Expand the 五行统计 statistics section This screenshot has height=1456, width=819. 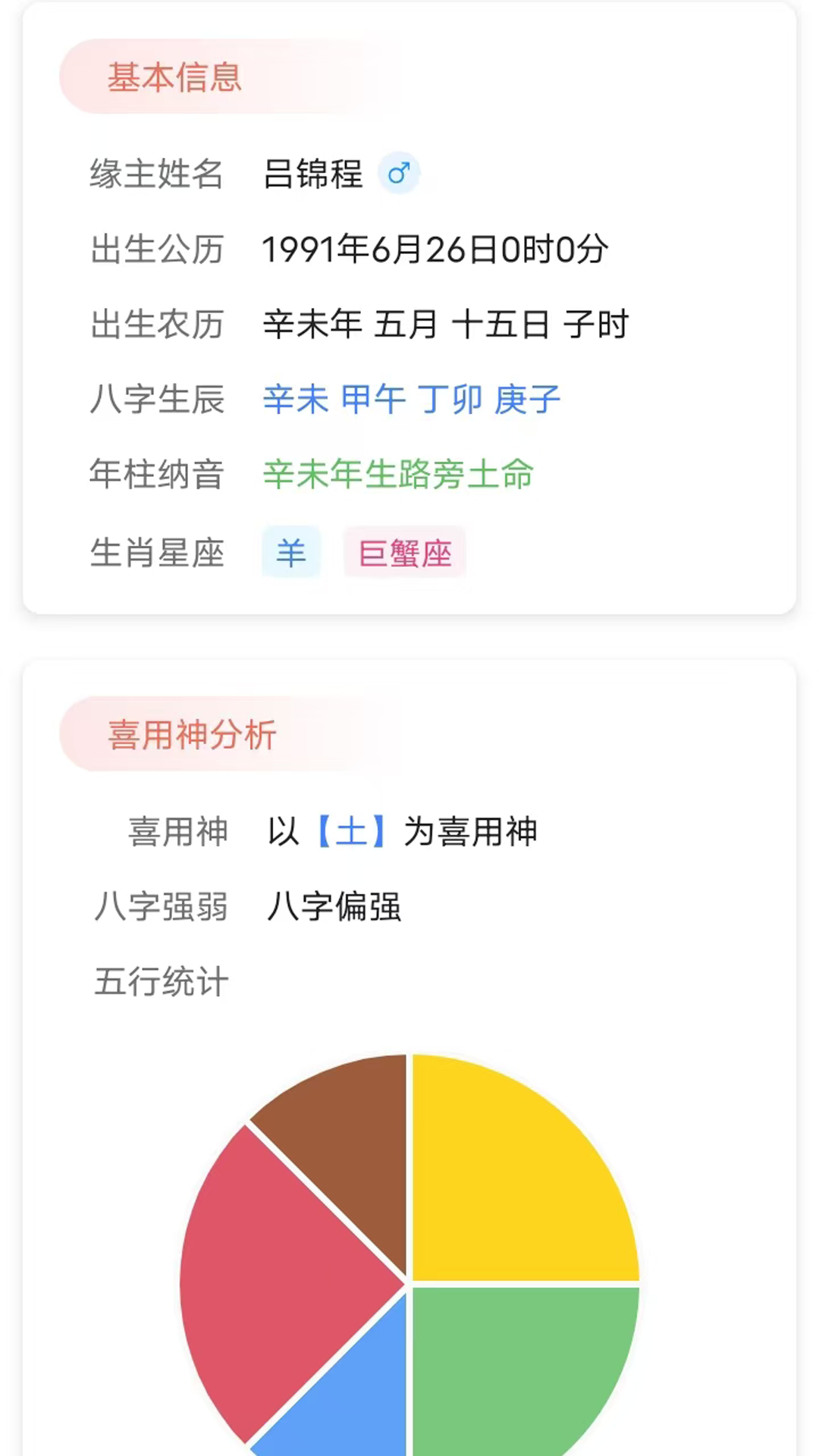point(160,982)
